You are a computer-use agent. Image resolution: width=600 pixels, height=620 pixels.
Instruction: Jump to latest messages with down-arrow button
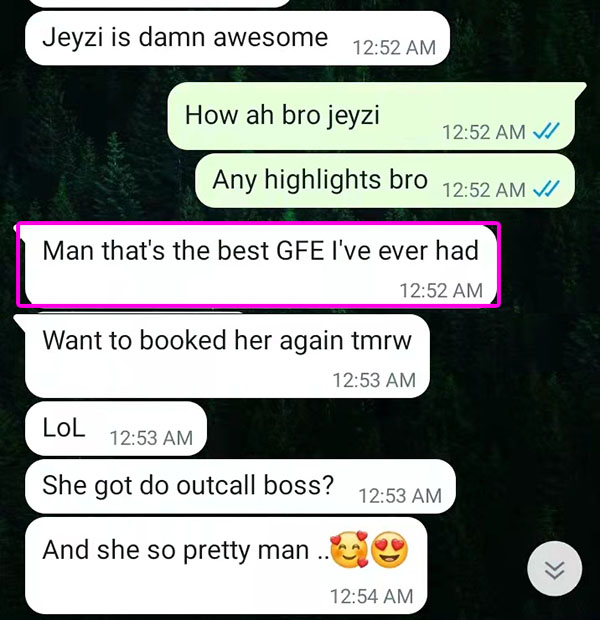point(554,570)
